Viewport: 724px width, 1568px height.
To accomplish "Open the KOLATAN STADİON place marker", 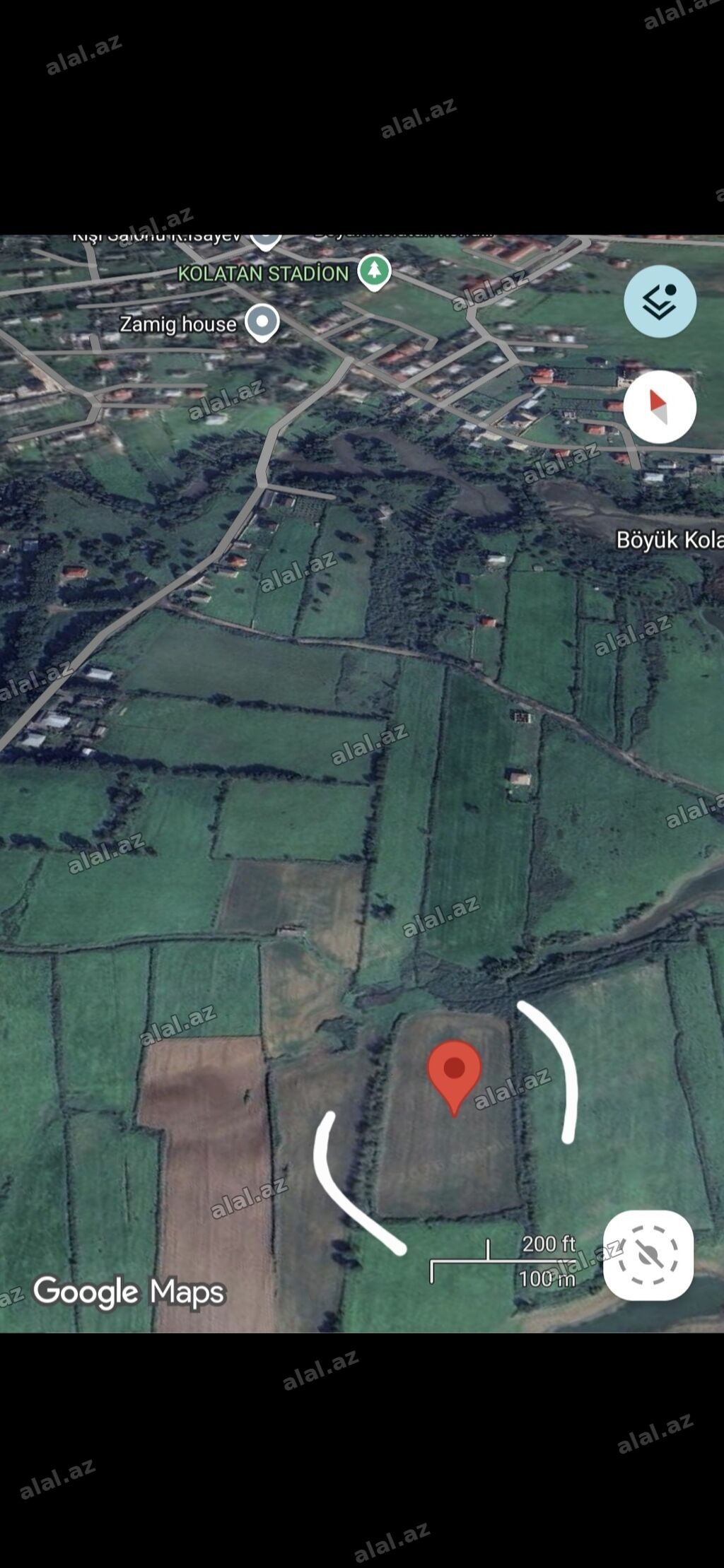I will pyautogui.click(x=374, y=272).
